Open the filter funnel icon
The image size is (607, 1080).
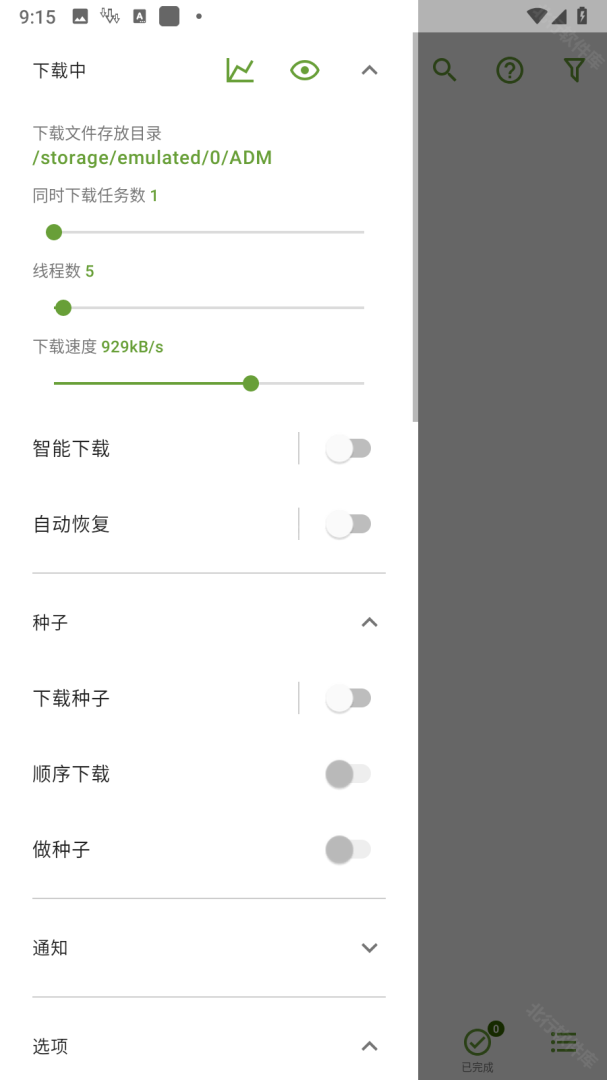[574, 70]
